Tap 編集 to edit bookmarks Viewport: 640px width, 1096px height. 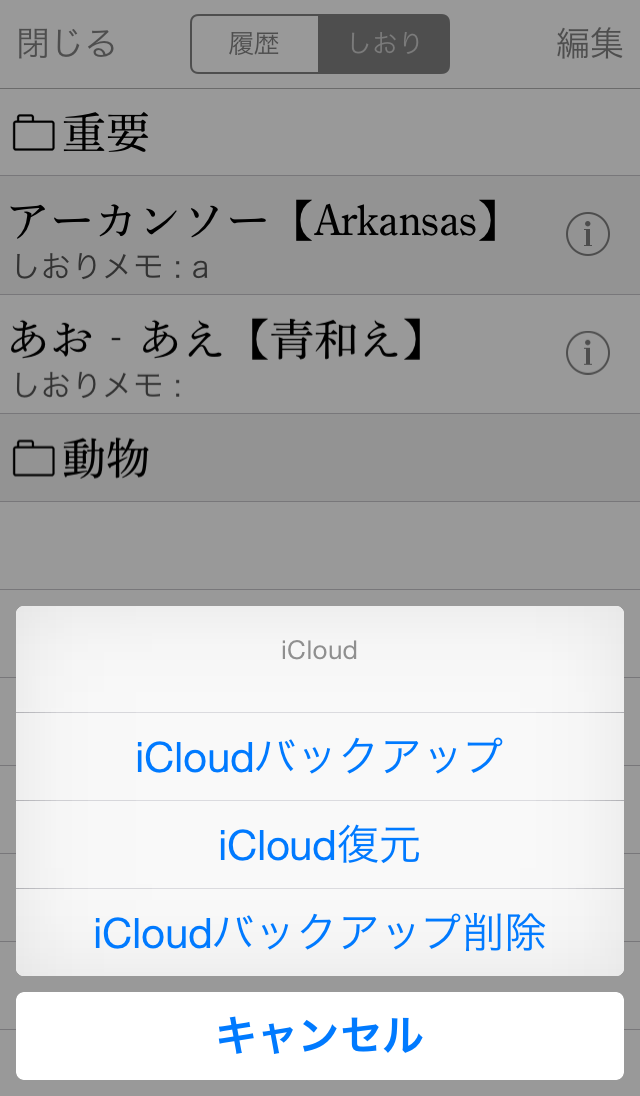[589, 44]
